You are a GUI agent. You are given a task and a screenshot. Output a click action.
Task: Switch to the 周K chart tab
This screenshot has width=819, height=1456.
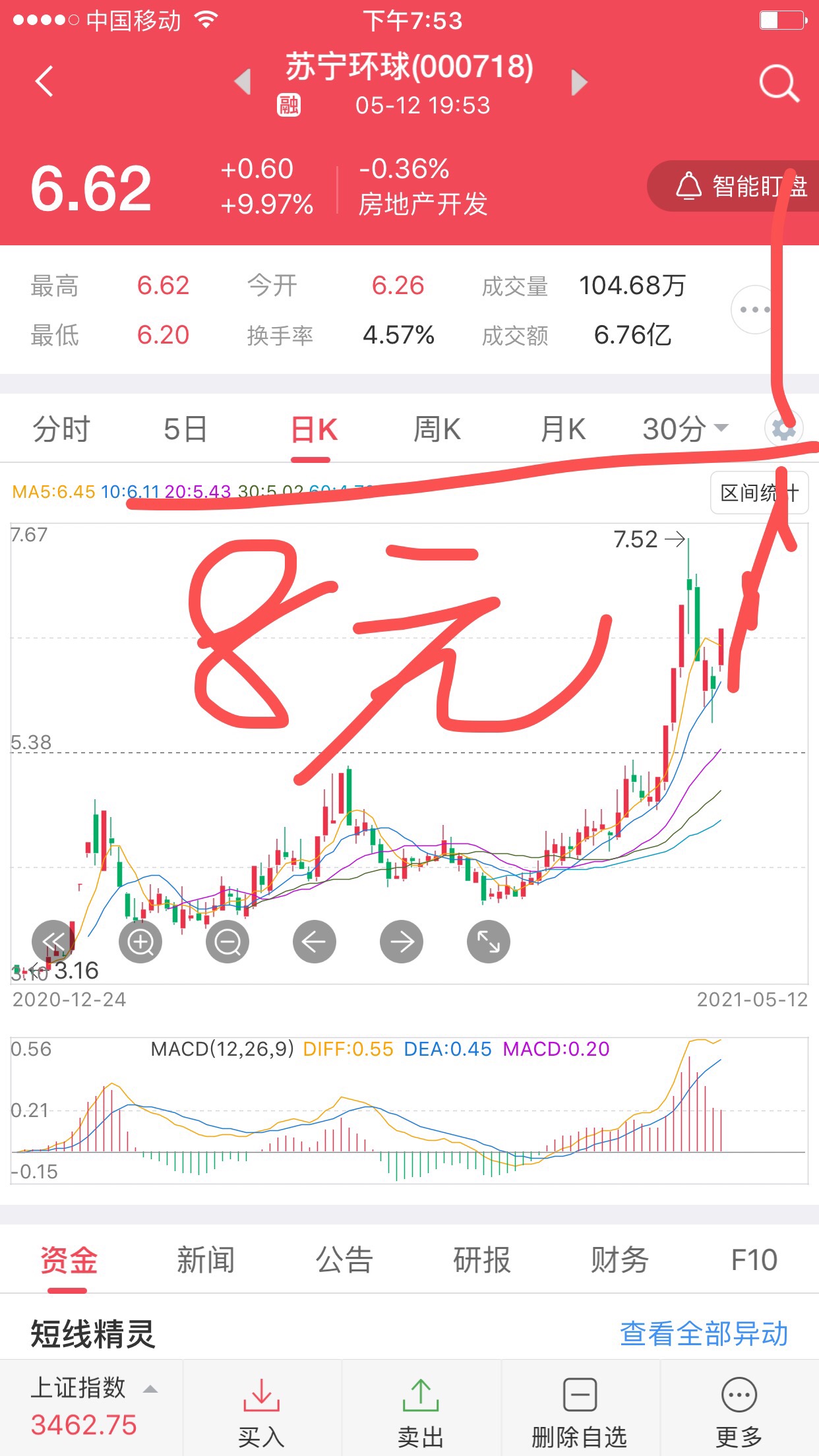point(437,429)
